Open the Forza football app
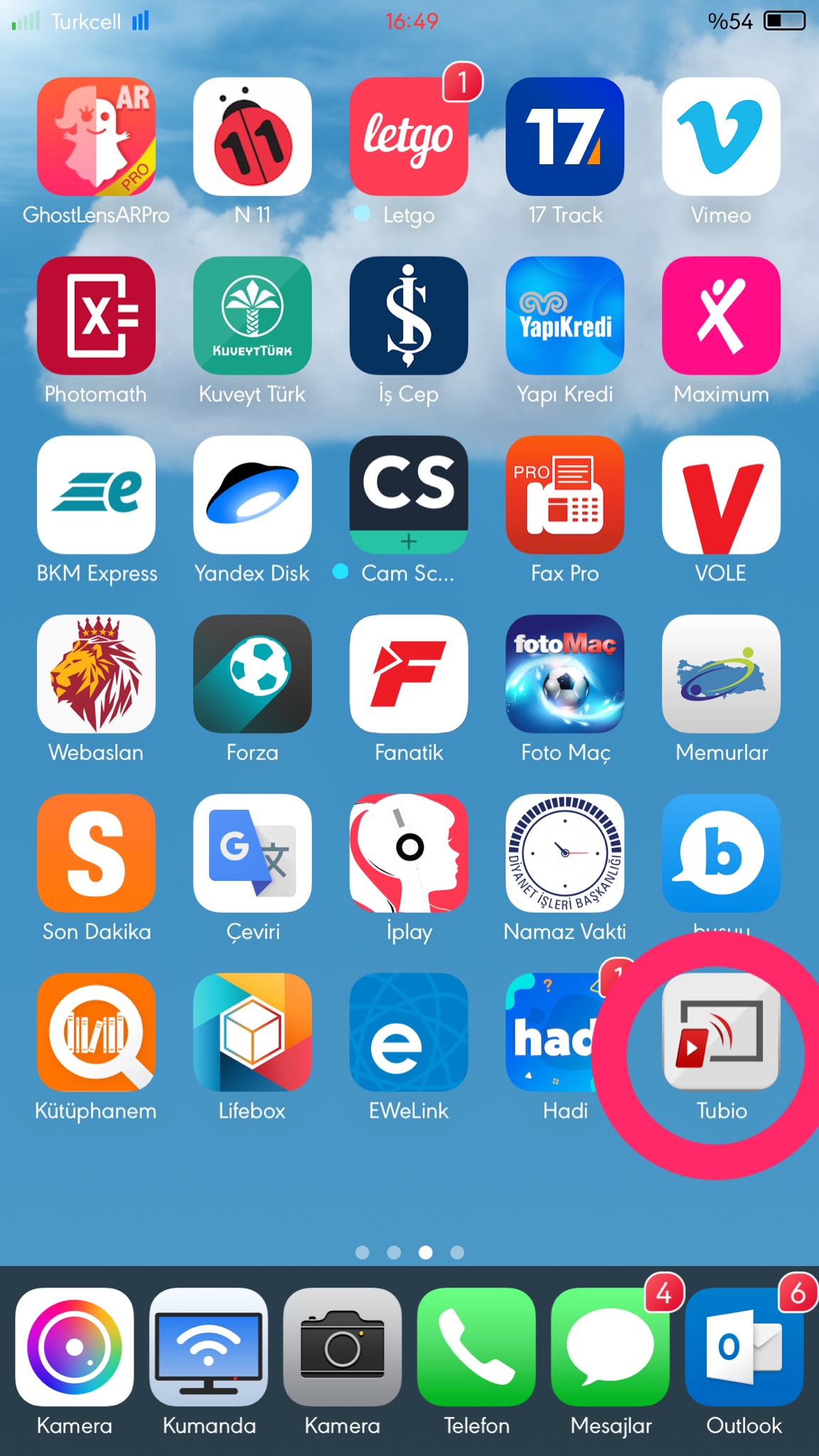The height and width of the screenshot is (1456, 819). (x=252, y=674)
